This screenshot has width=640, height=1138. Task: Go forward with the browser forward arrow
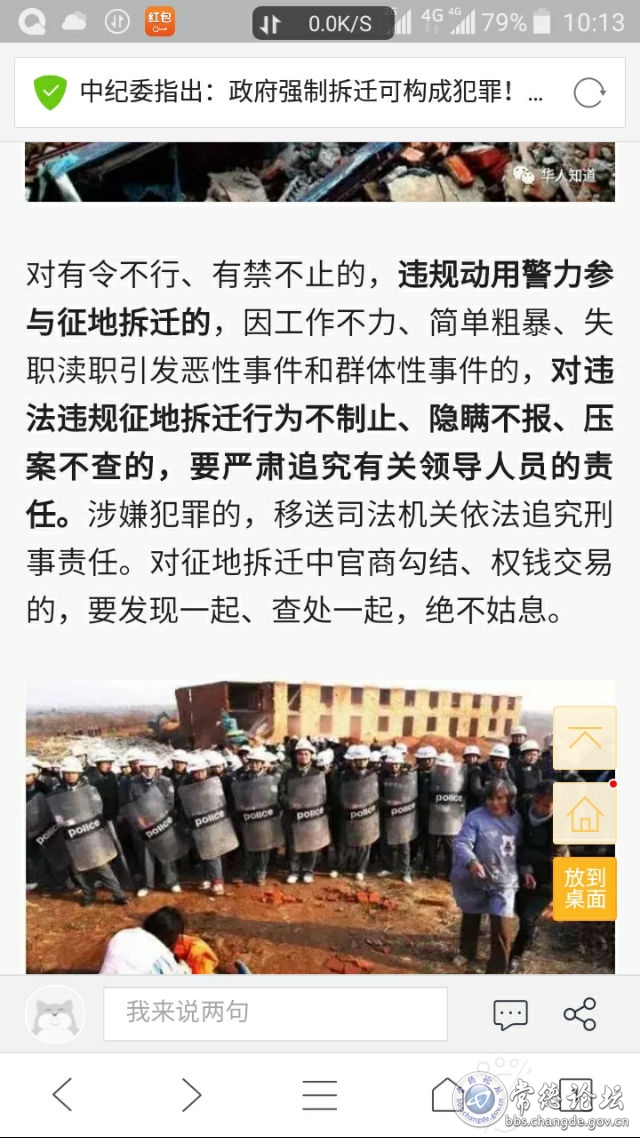[191, 1094]
